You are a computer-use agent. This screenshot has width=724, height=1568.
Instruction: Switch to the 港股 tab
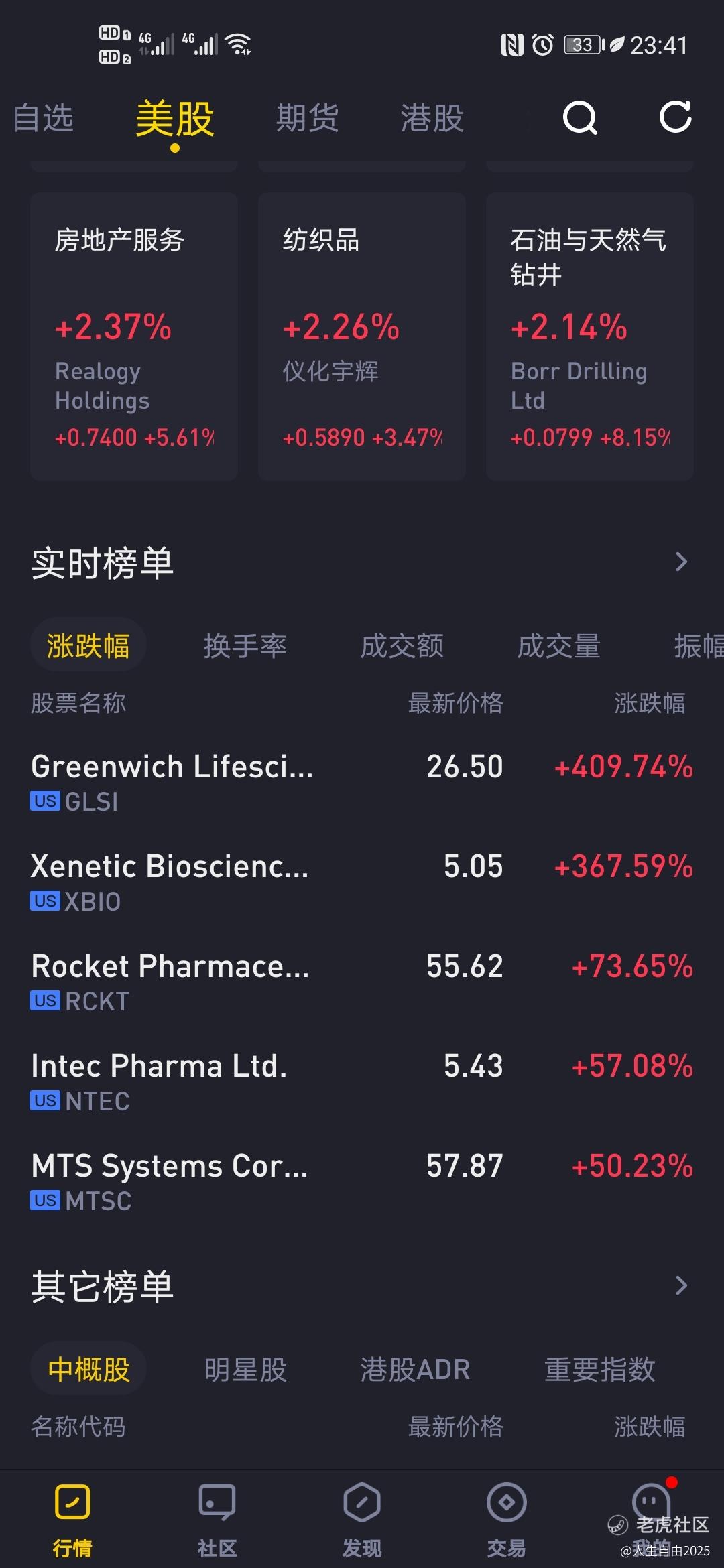432,119
